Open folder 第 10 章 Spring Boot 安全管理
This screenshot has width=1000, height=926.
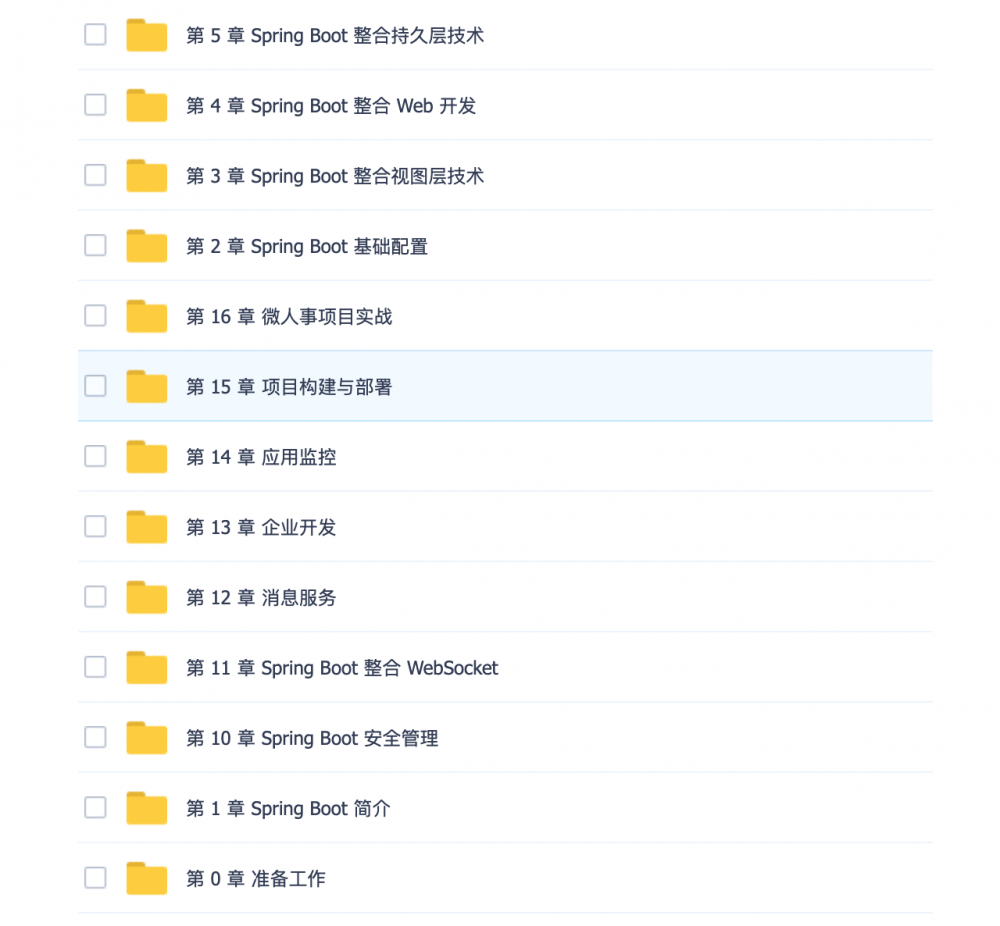pyautogui.click(x=311, y=738)
